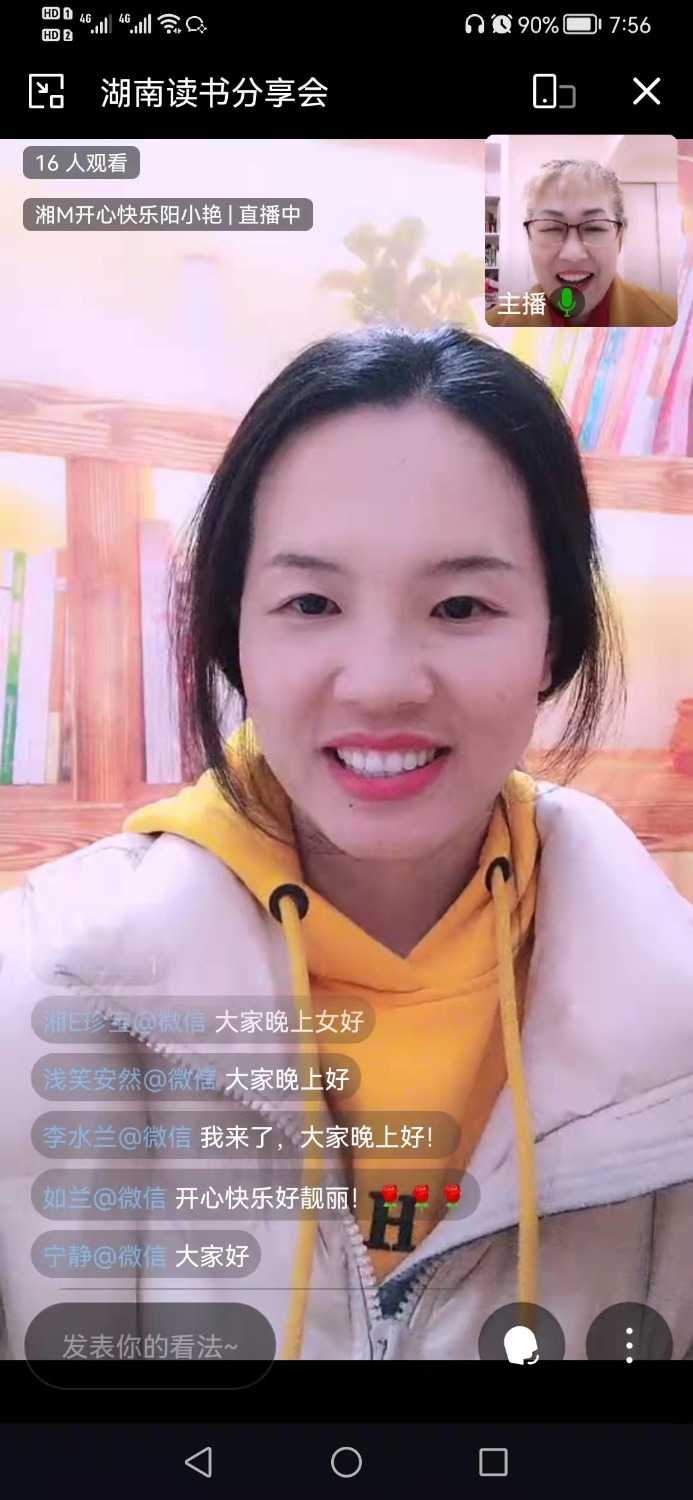
Task: Switch screen orientation via the phone icon
Action: click(x=553, y=92)
